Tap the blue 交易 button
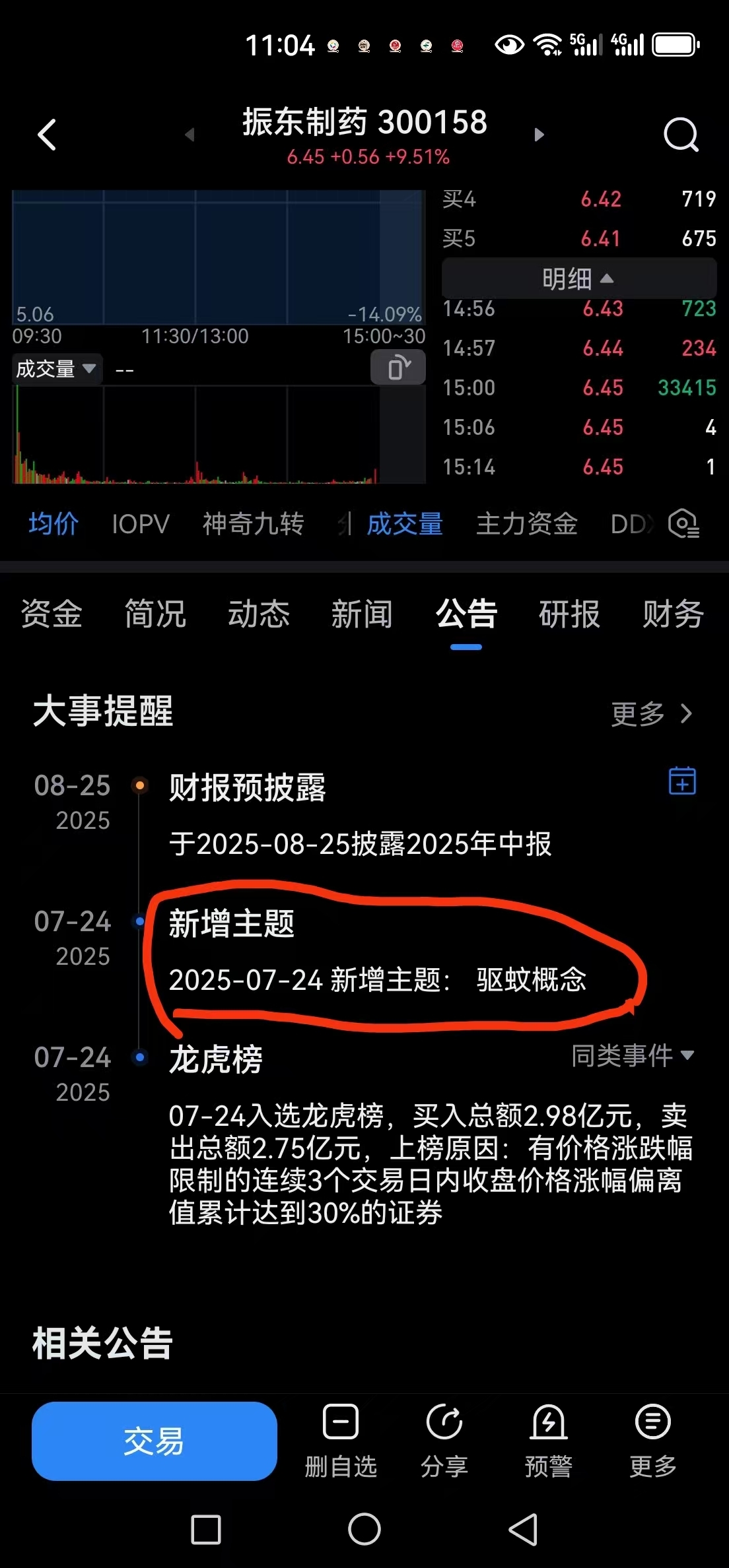Image resolution: width=729 pixels, height=1568 pixels. pos(155,1441)
